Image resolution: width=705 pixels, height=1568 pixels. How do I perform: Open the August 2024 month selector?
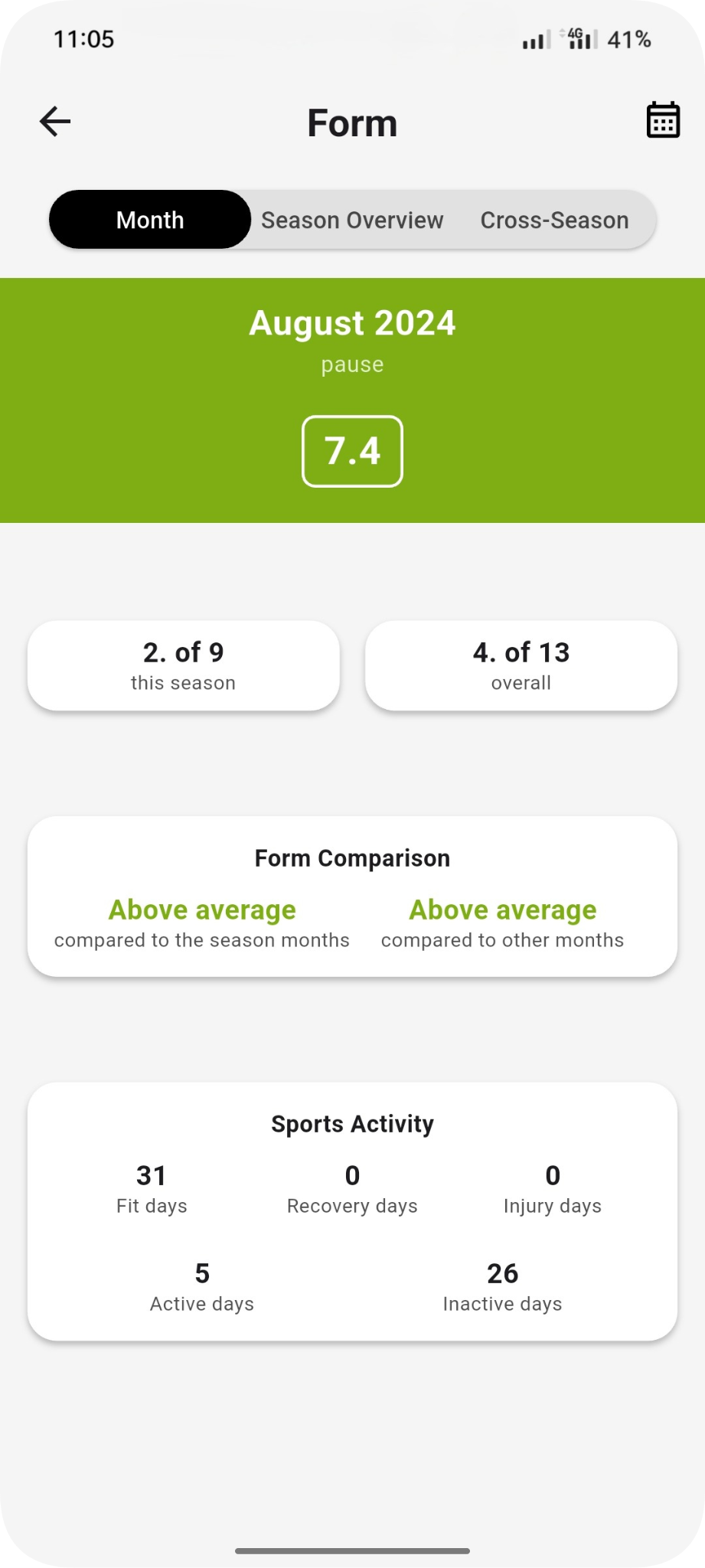[352, 322]
